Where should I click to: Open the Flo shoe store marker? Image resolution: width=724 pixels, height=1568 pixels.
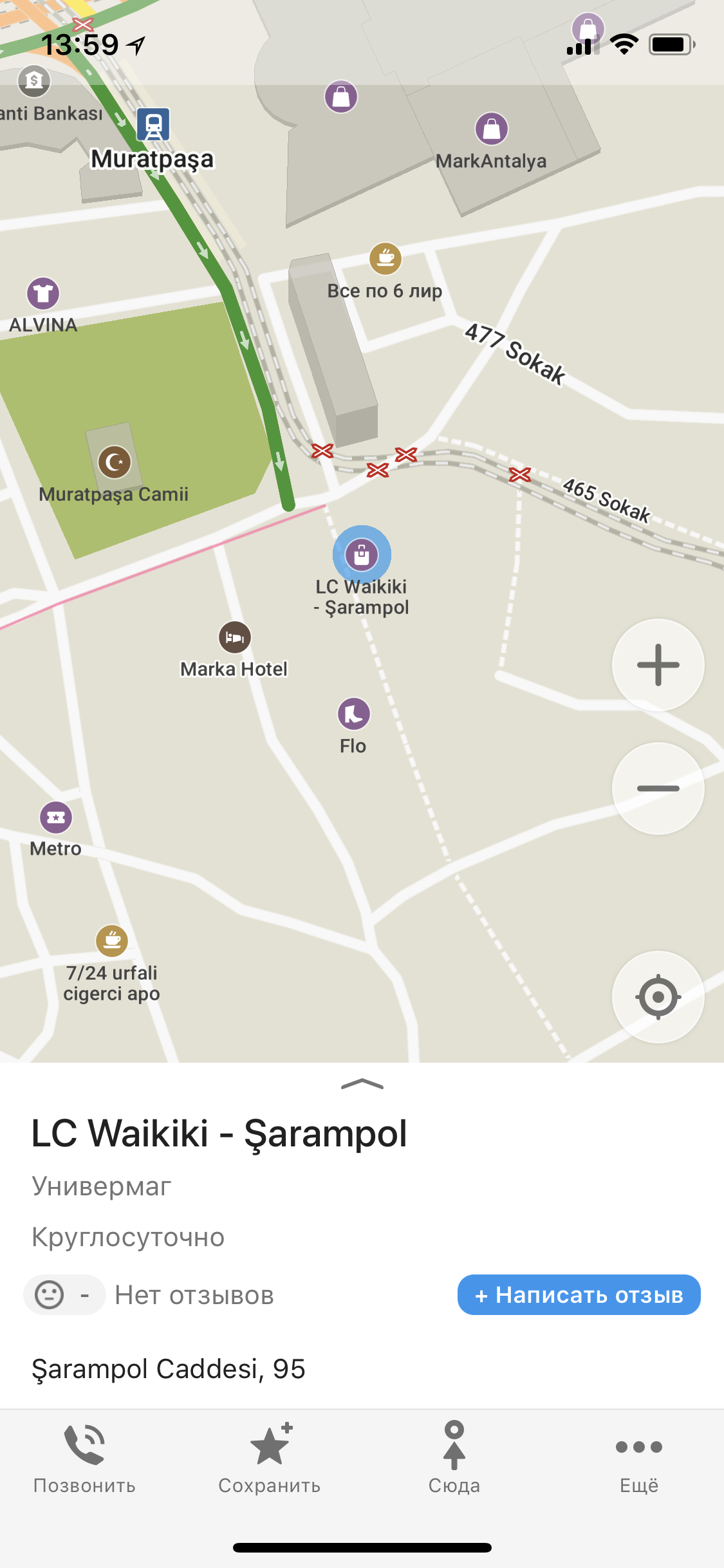pyautogui.click(x=353, y=714)
